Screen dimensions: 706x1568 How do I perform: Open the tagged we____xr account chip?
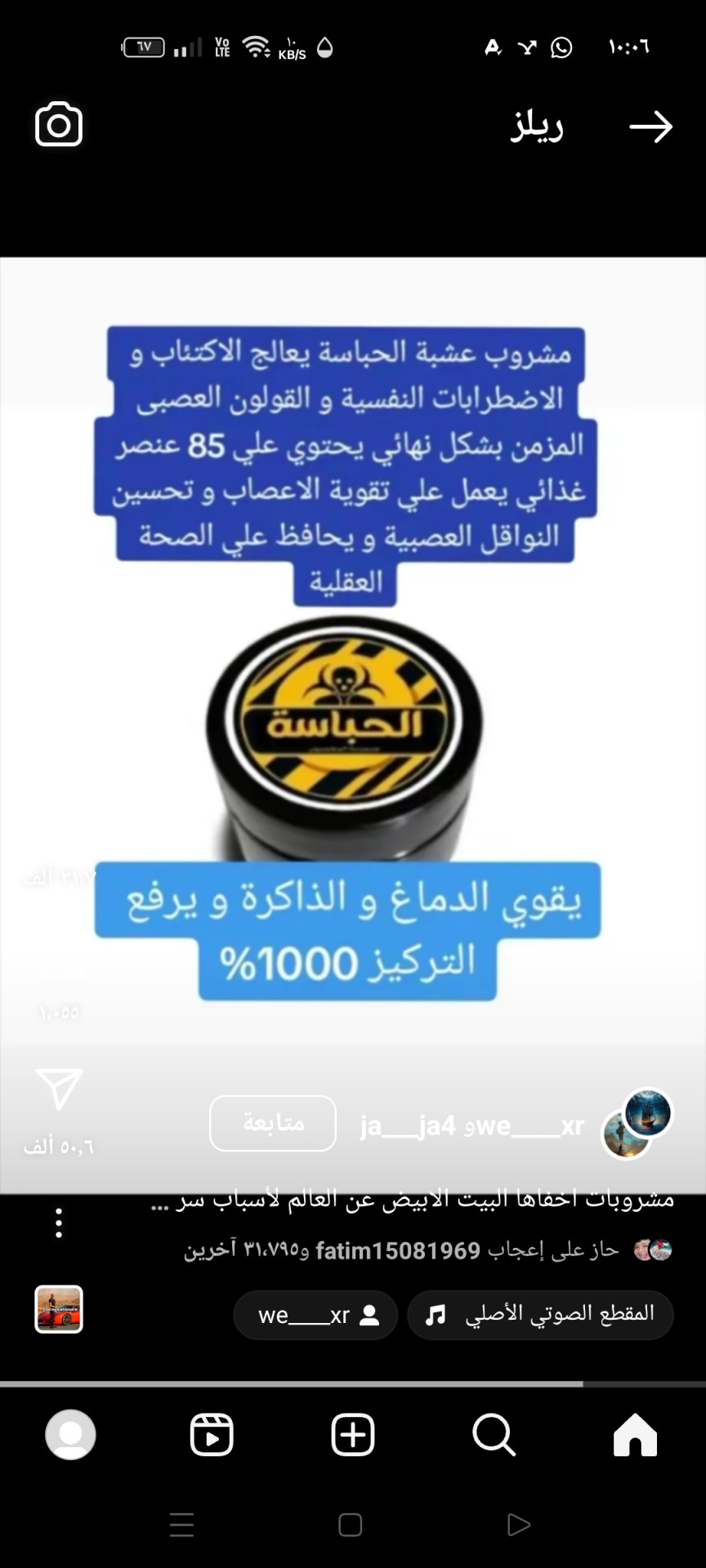[x=315, y=1315]
